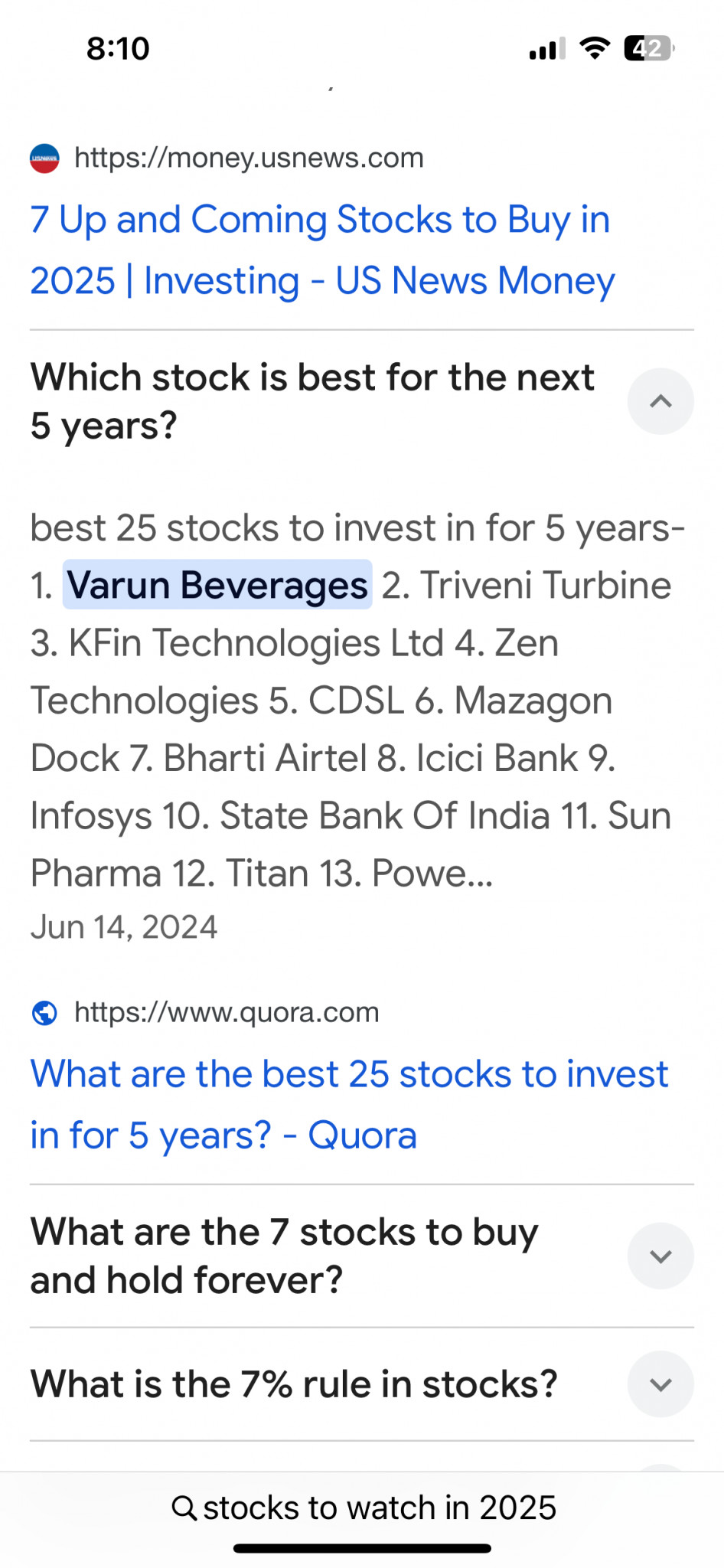Open the Quora best 25 stocks link
This screenshot has height=1568, width=724.
point(349,1104)
